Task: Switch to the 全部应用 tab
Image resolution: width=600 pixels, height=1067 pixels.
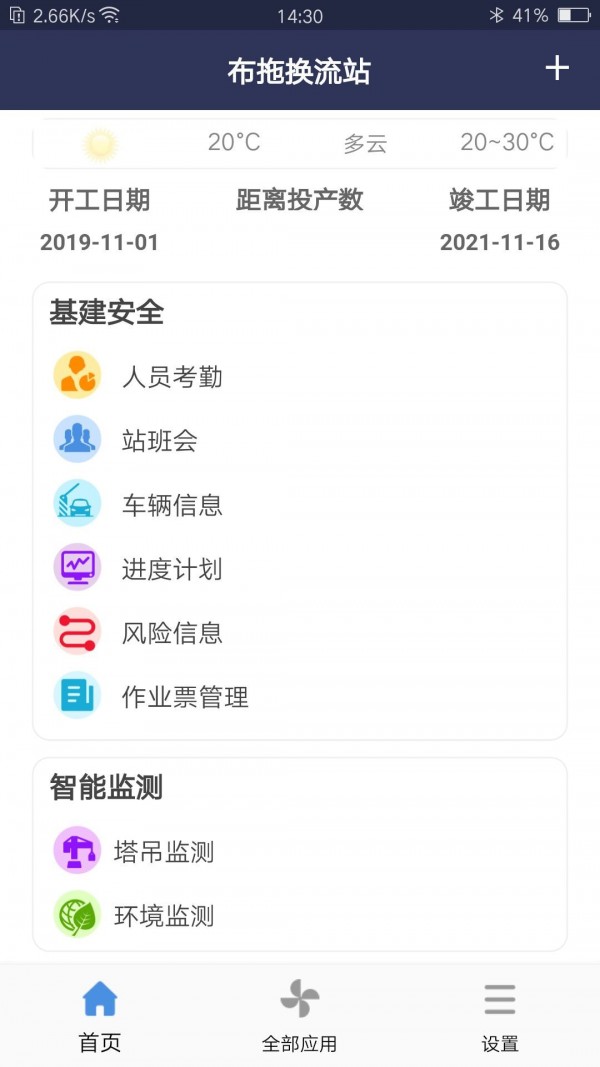Action: click(x=299, y=1015)
